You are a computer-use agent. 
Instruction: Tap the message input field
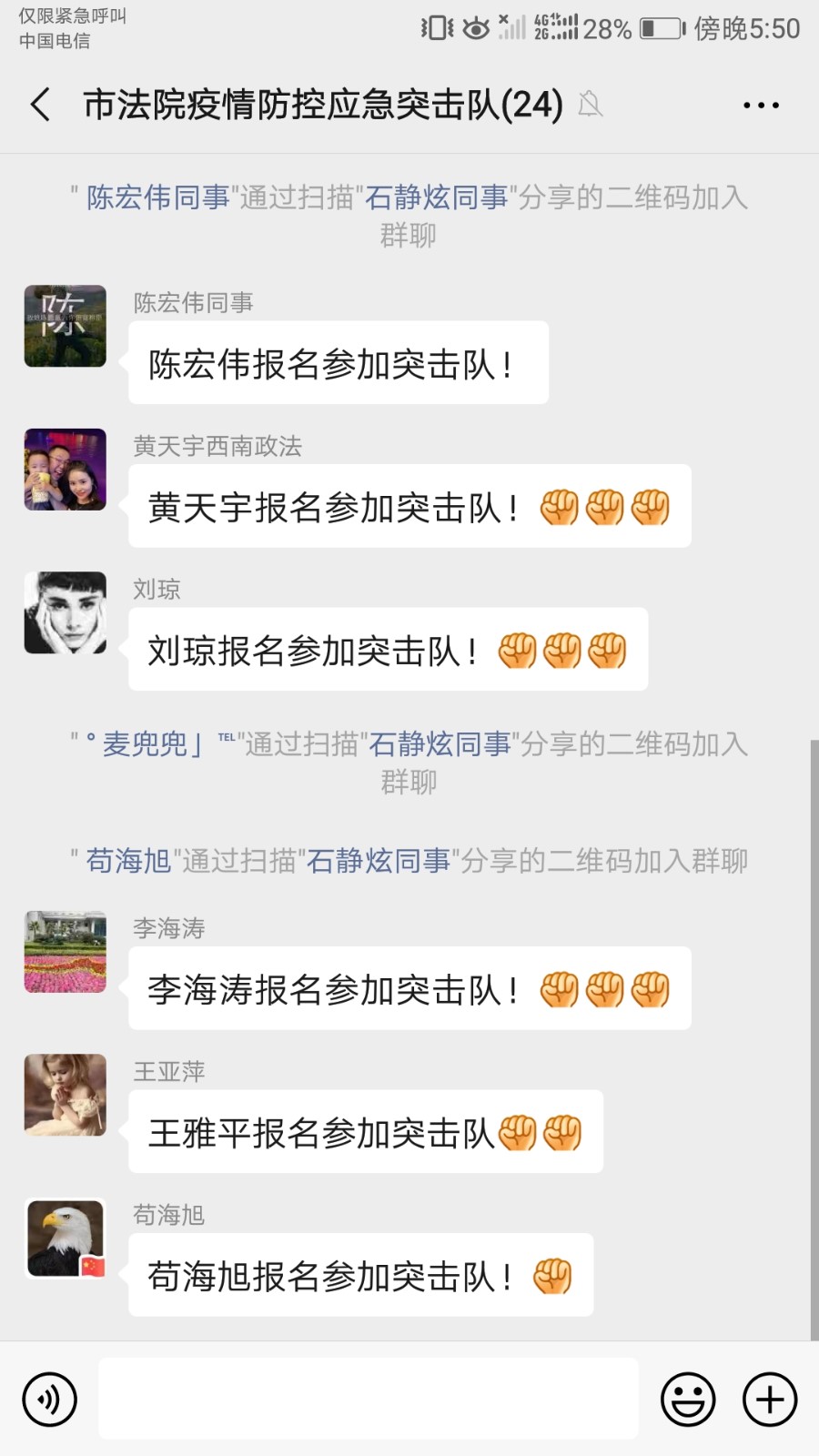point(368,1399)
